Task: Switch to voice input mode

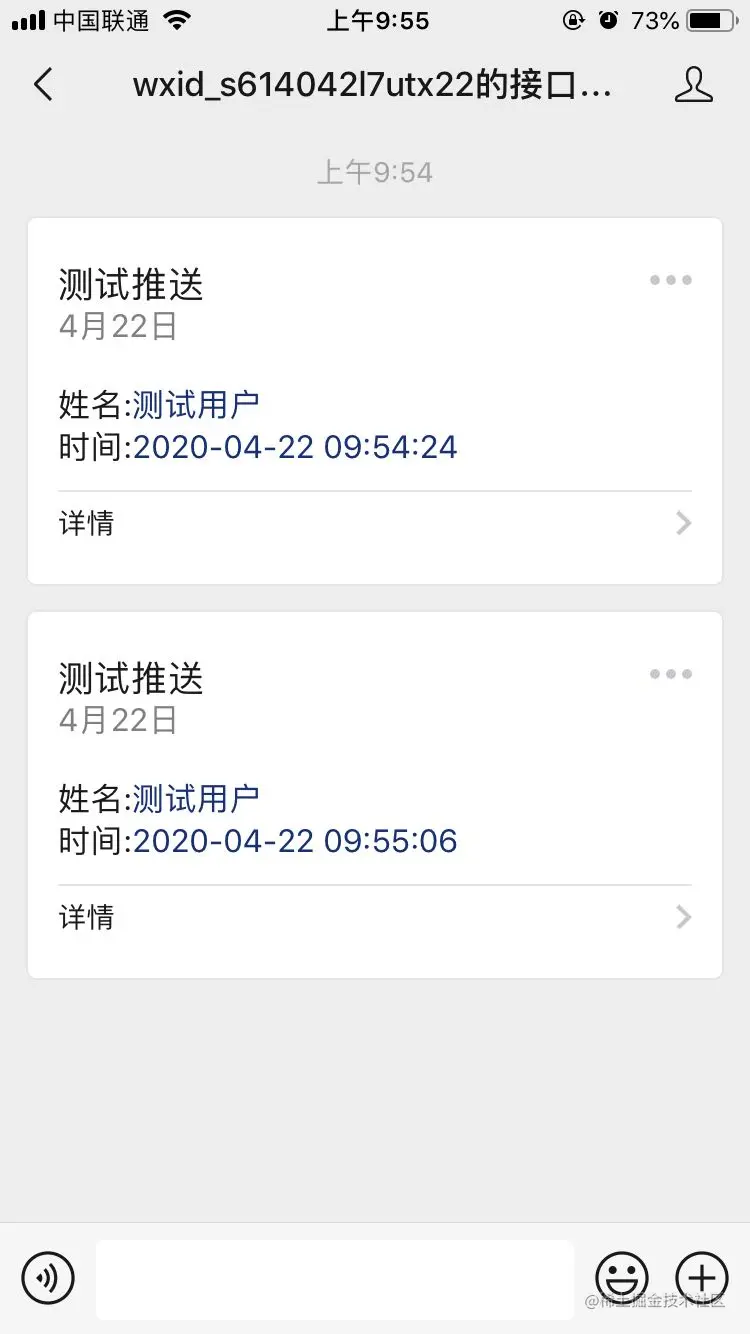Action: click(x=48, y=1277)
